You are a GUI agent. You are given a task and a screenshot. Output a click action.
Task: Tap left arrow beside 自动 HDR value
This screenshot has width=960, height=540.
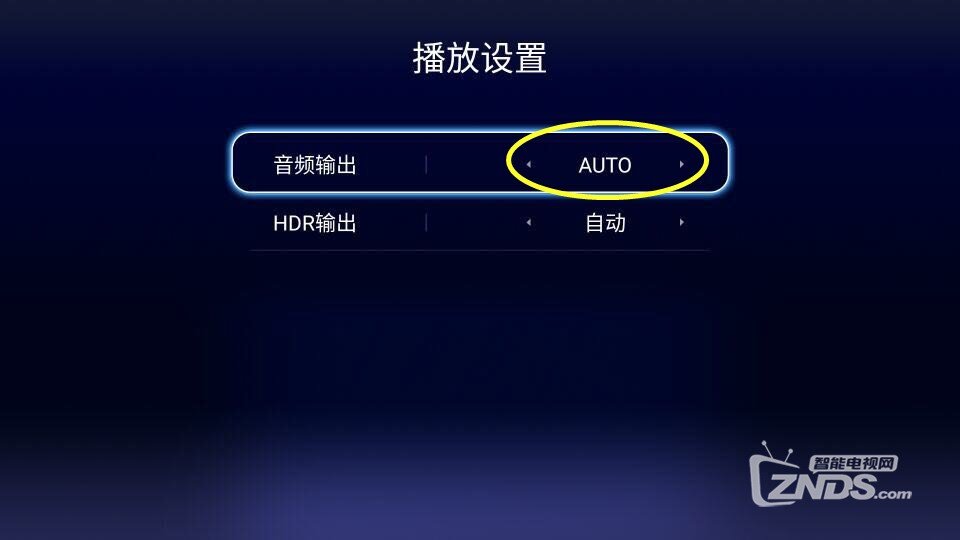[529, 223]
